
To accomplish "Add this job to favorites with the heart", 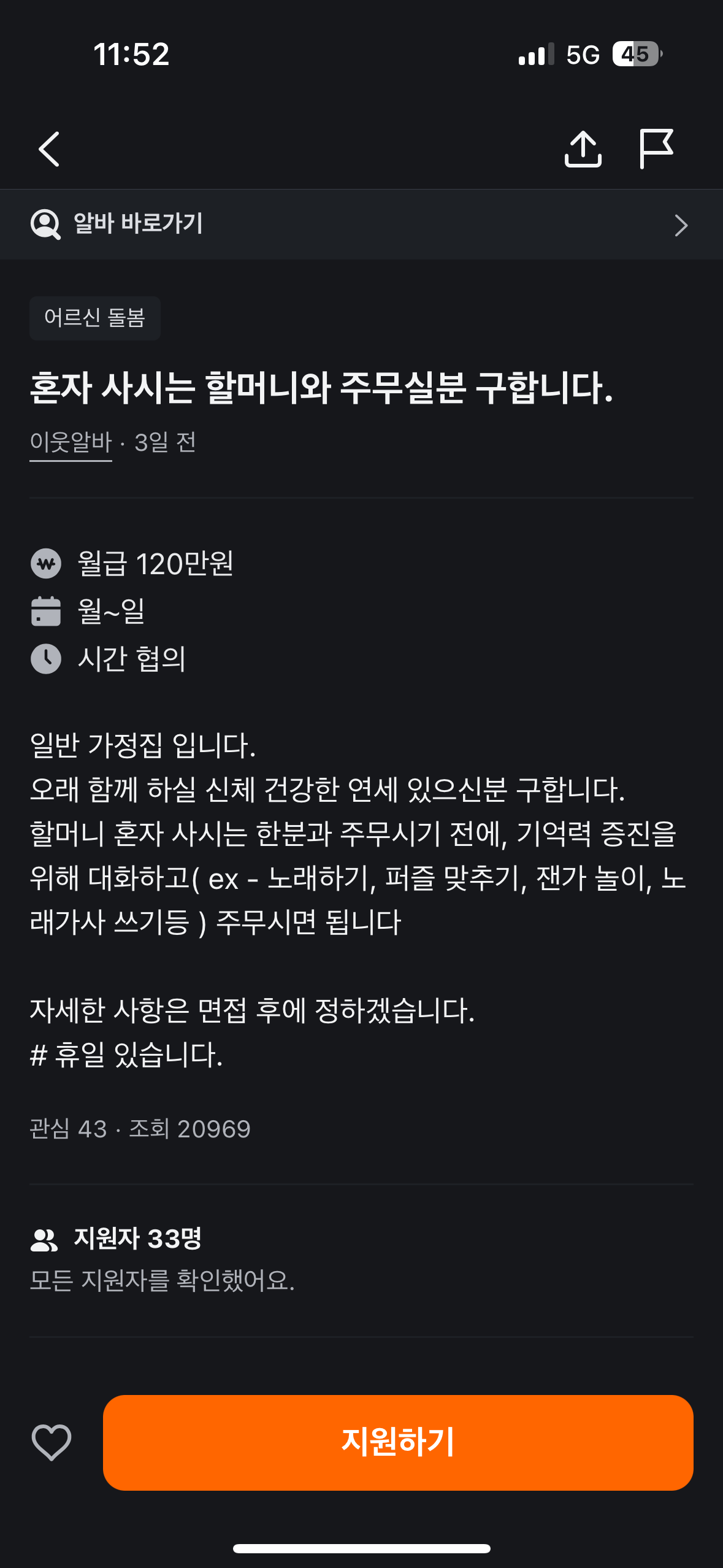I will (x=52, y=1442).
